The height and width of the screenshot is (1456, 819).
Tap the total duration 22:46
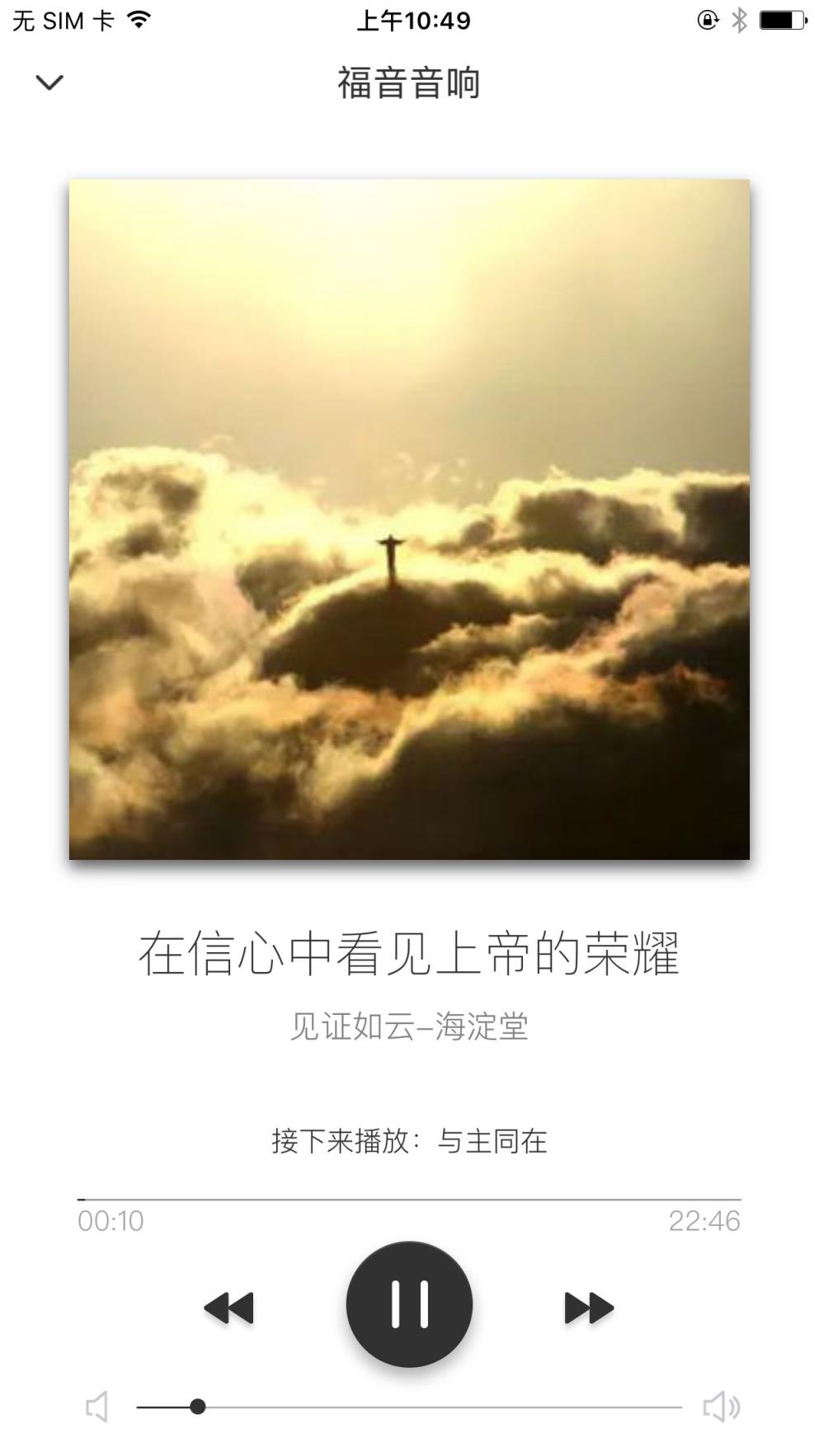coord(707,1220)
